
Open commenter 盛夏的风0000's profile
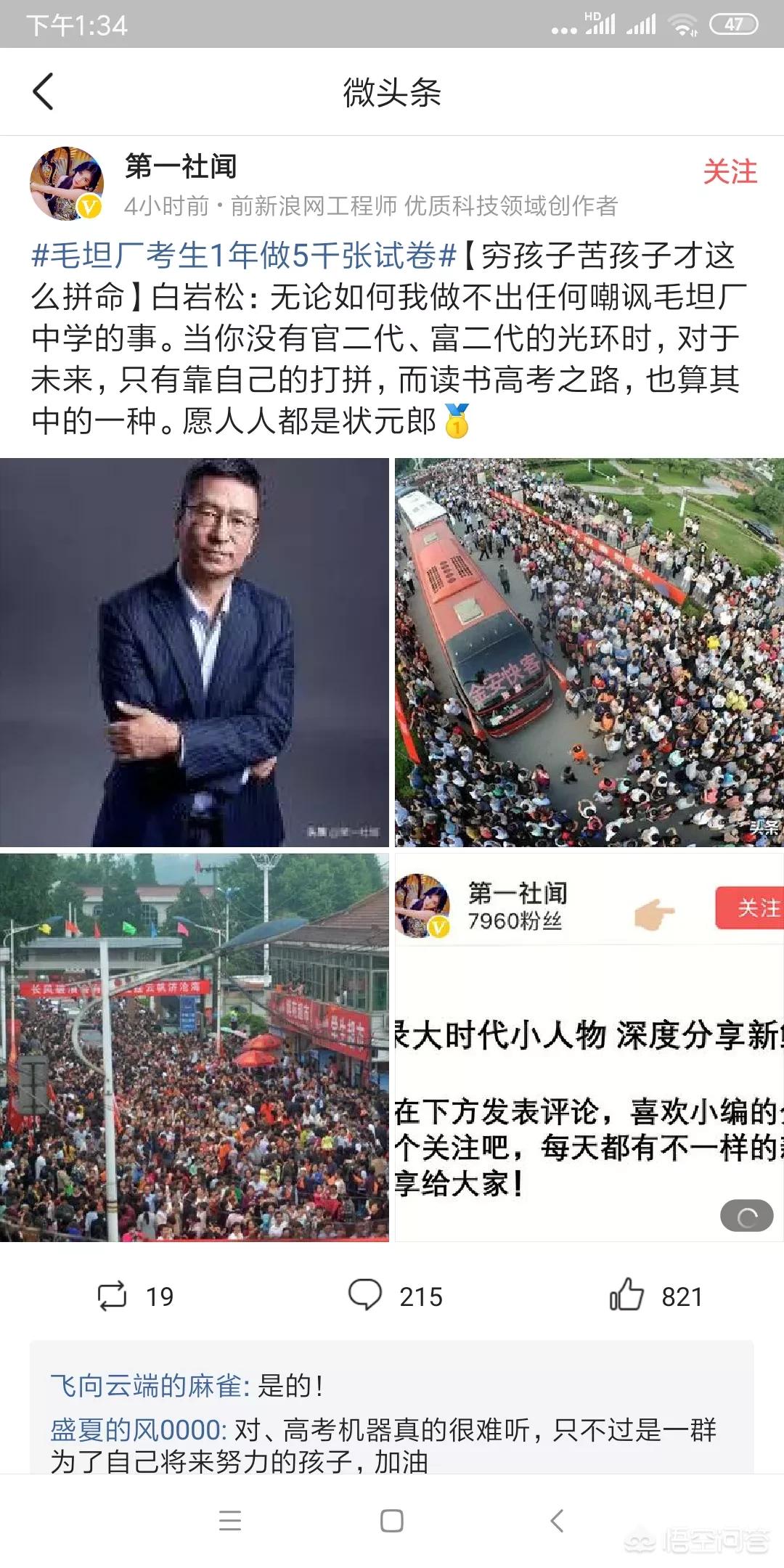[x=136, y=1430]
